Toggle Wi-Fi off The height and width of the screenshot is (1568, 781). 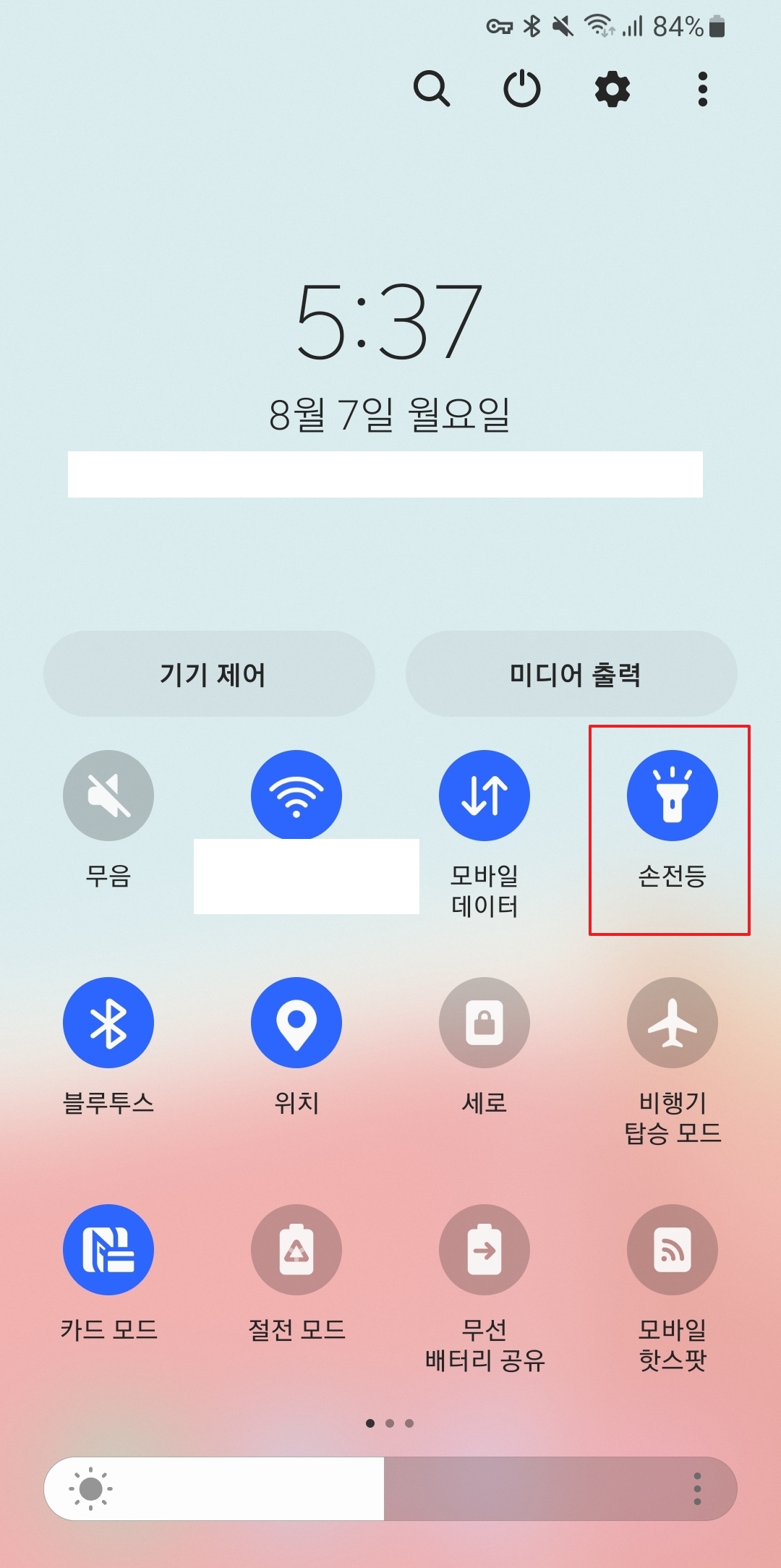click(x=296, y=794)
